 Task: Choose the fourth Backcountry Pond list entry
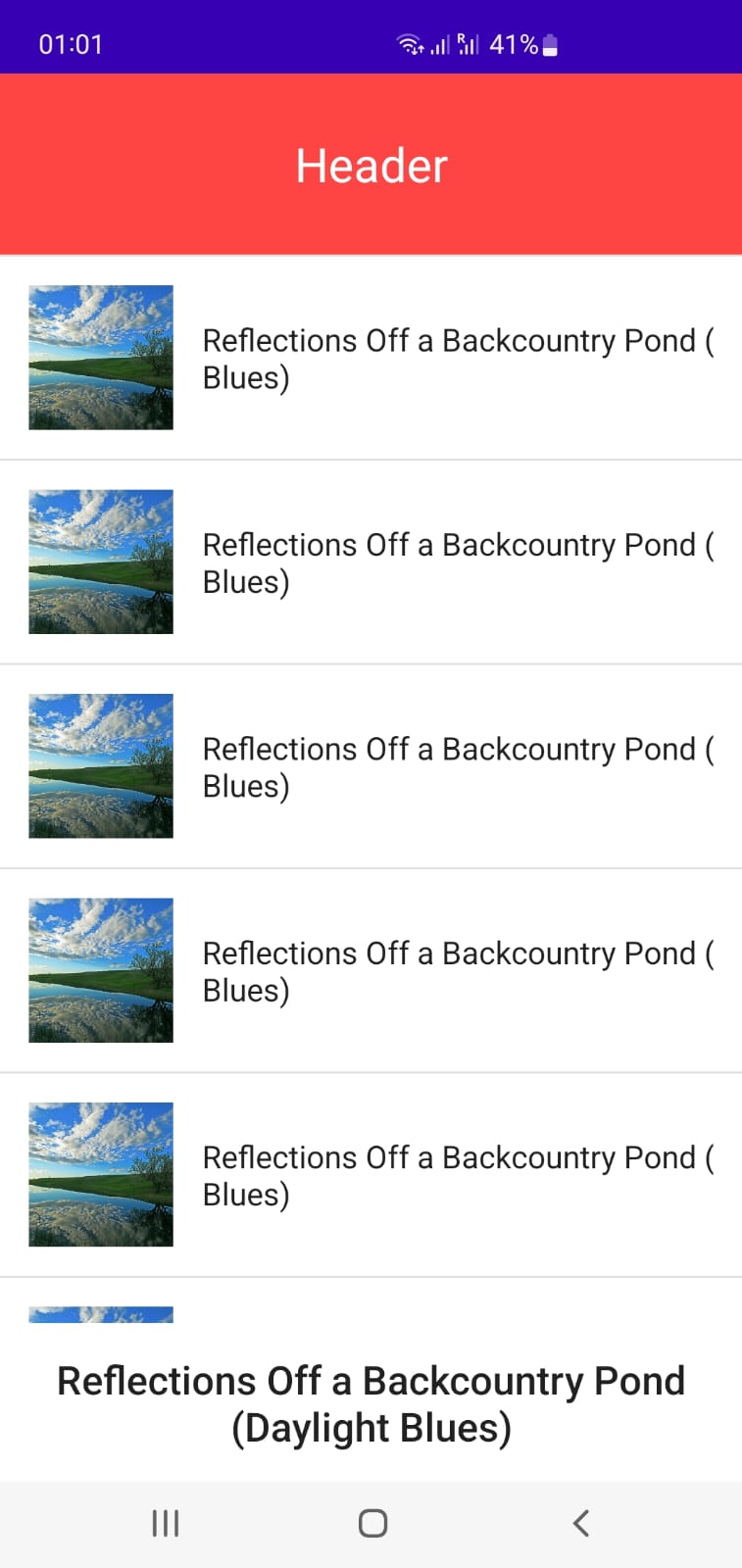(371, 971)
